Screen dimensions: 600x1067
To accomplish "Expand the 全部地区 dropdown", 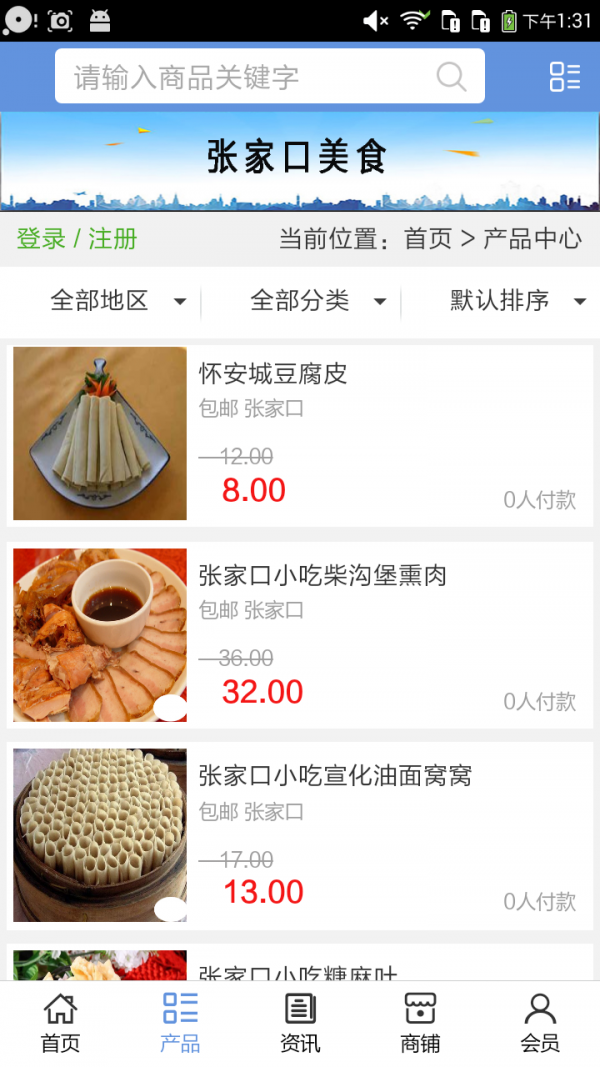I will pyautogui.click(x=118, y=300).
